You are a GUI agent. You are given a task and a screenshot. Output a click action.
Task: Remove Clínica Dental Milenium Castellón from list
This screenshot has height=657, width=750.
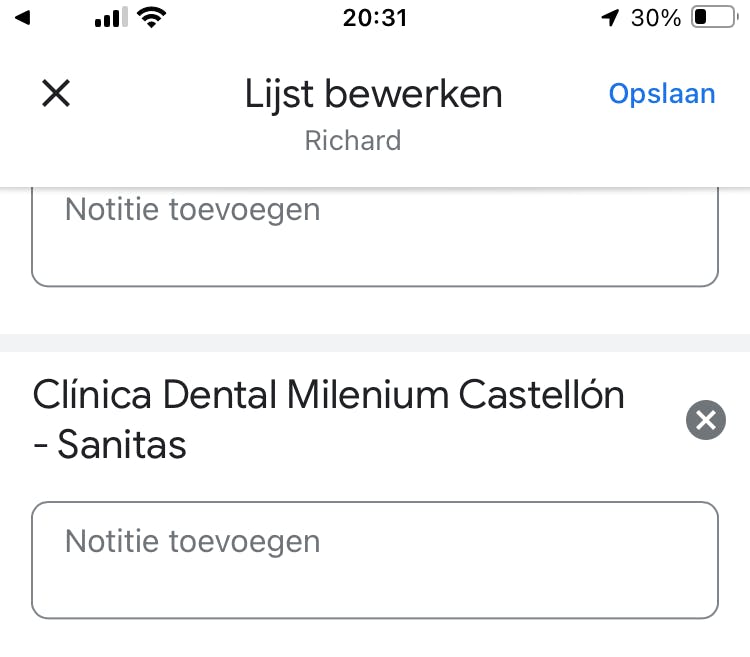[x=705, y=421]
